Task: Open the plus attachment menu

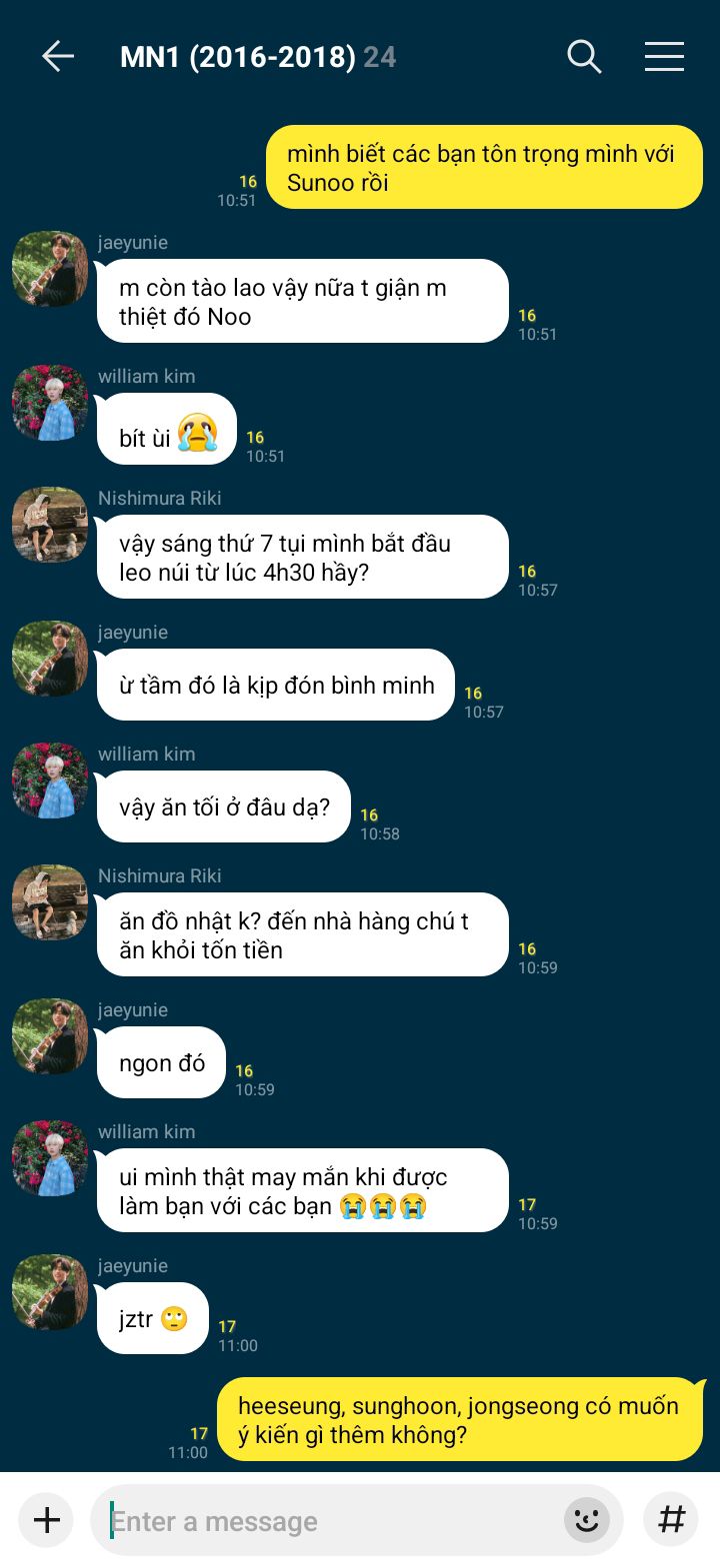Action: tap(47, 1520)
